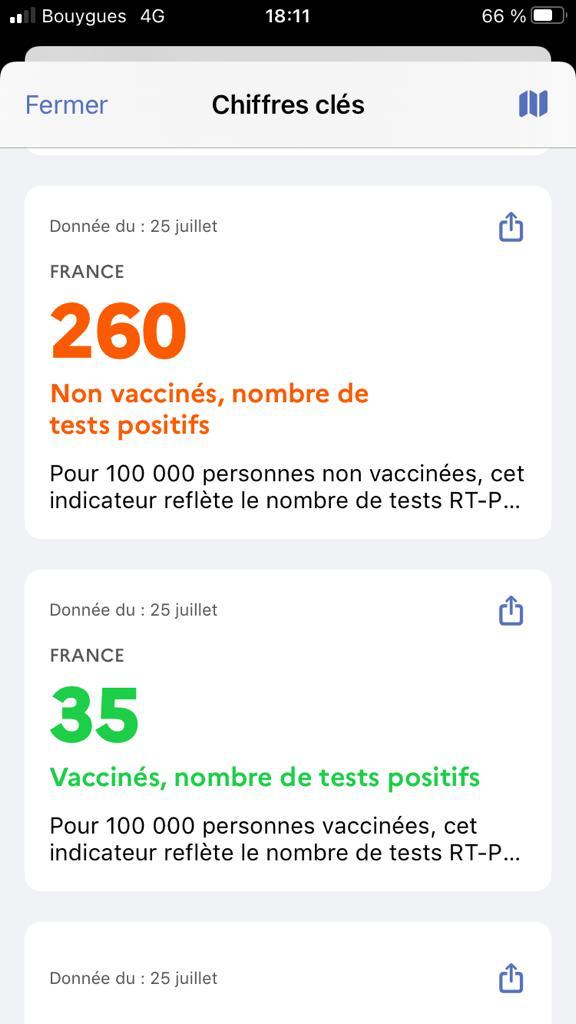
Task: Open the 260 Non vaccinés card
Action: (288, 362)
